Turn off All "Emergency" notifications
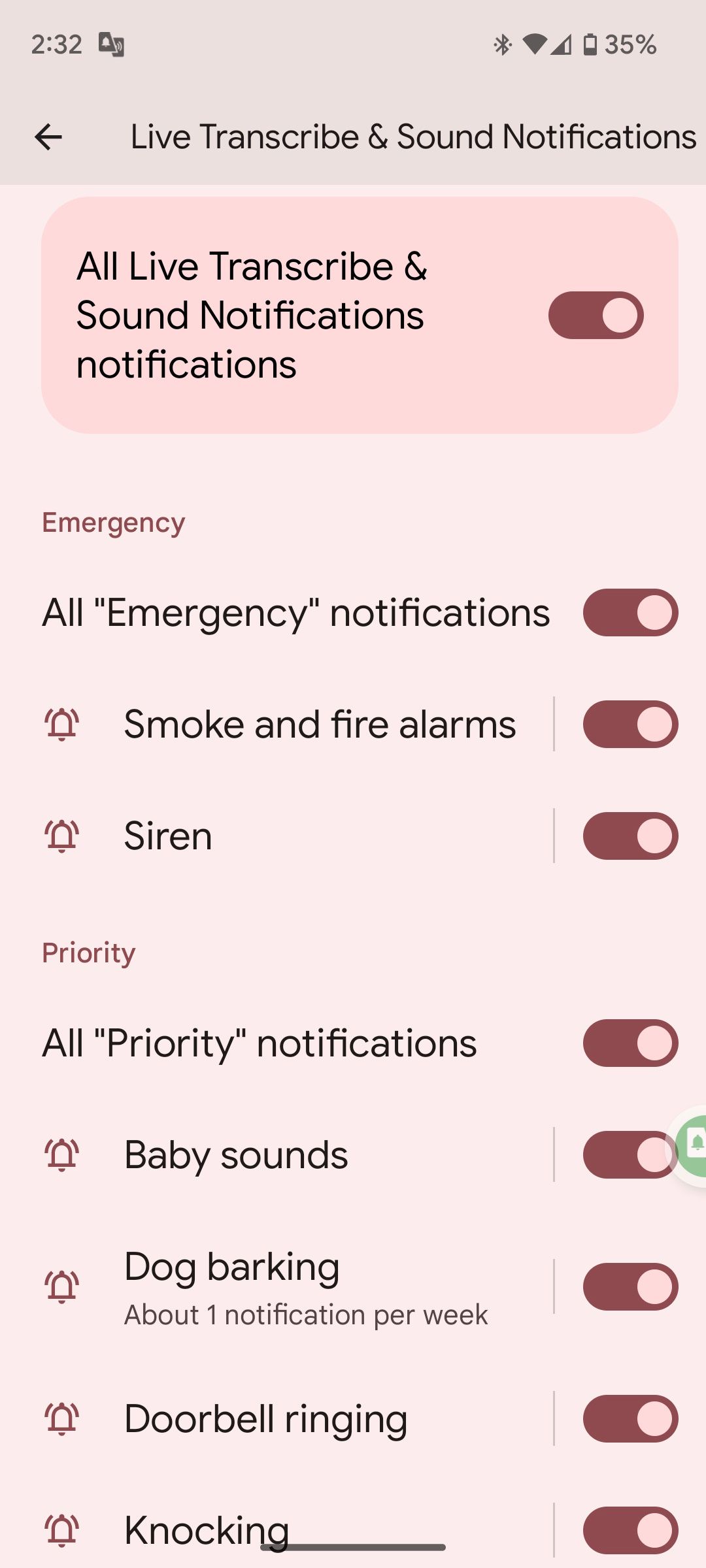The width and height of the screenshot is (706, 1568). pos(630,612)
